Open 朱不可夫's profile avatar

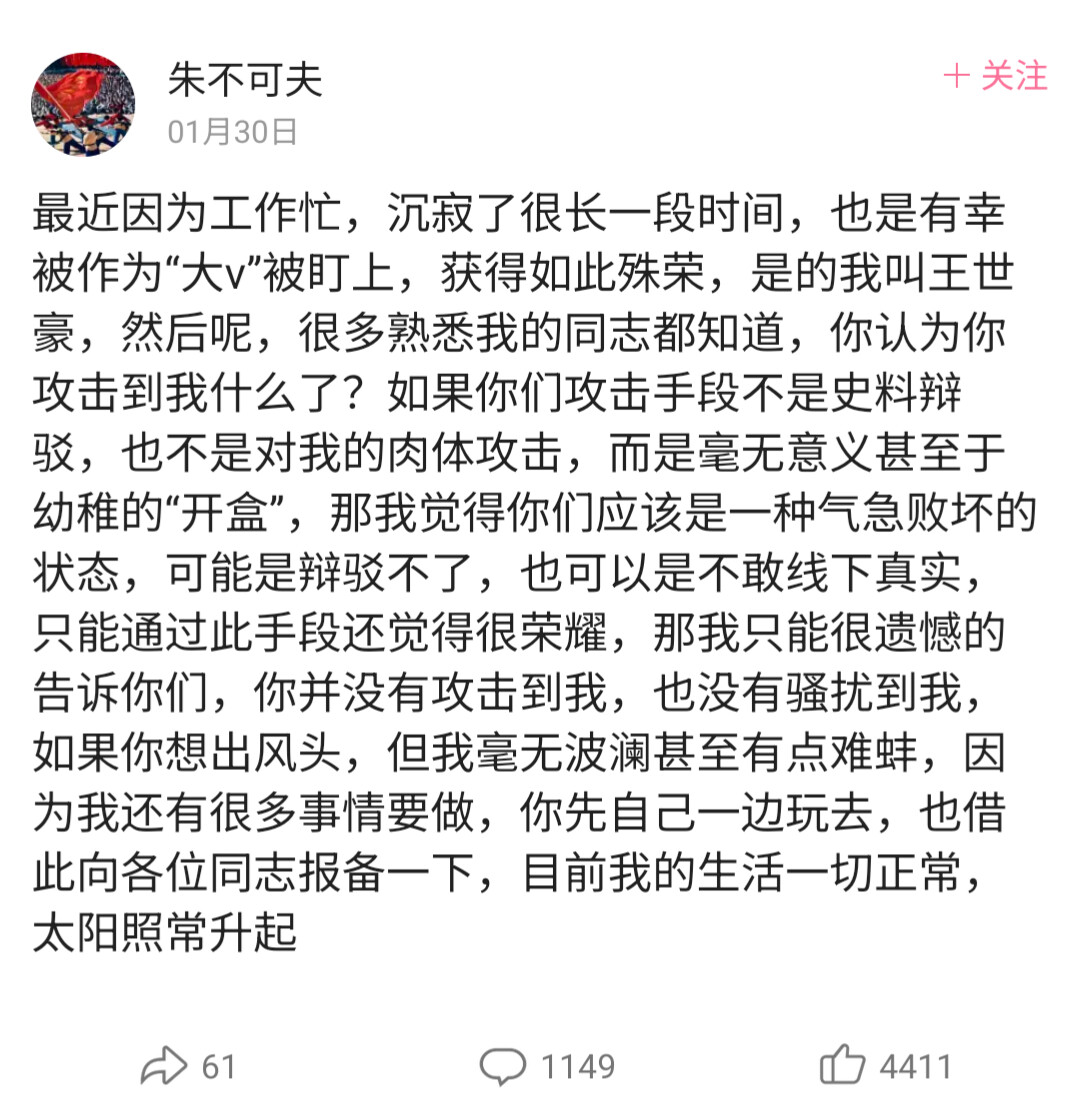point(83,104)
